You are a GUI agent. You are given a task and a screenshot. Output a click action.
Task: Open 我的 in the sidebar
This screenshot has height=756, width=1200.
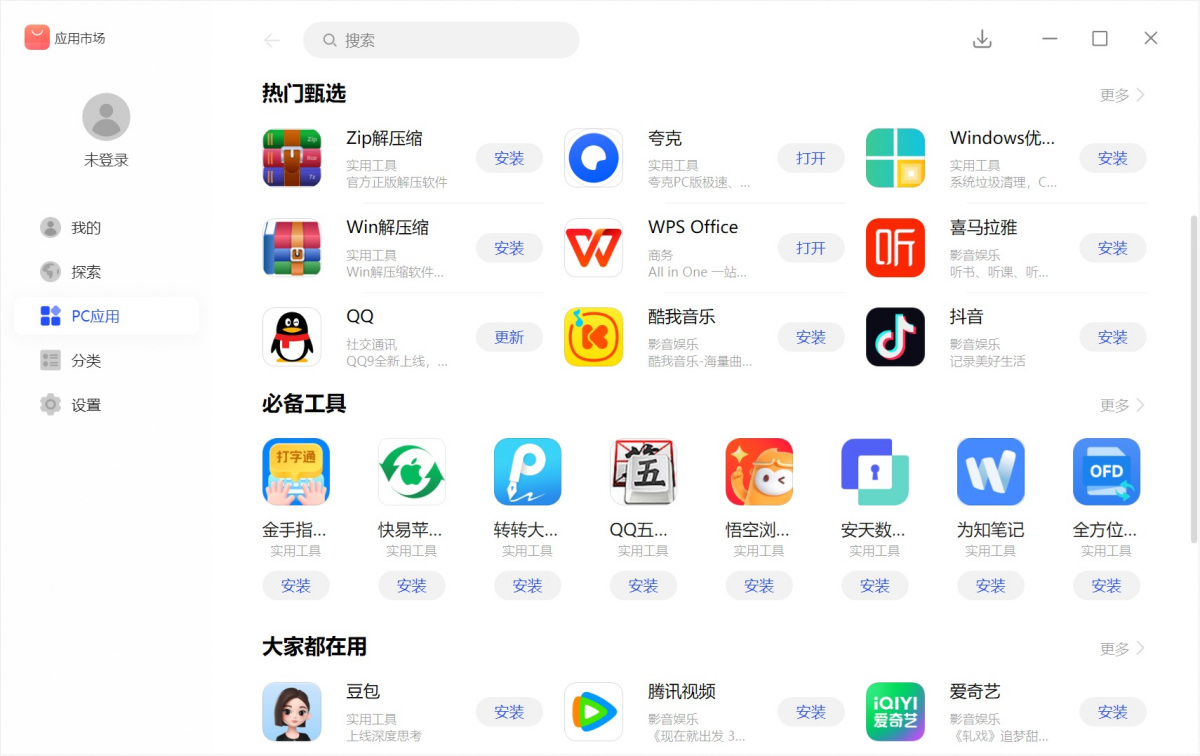(85, 228)
